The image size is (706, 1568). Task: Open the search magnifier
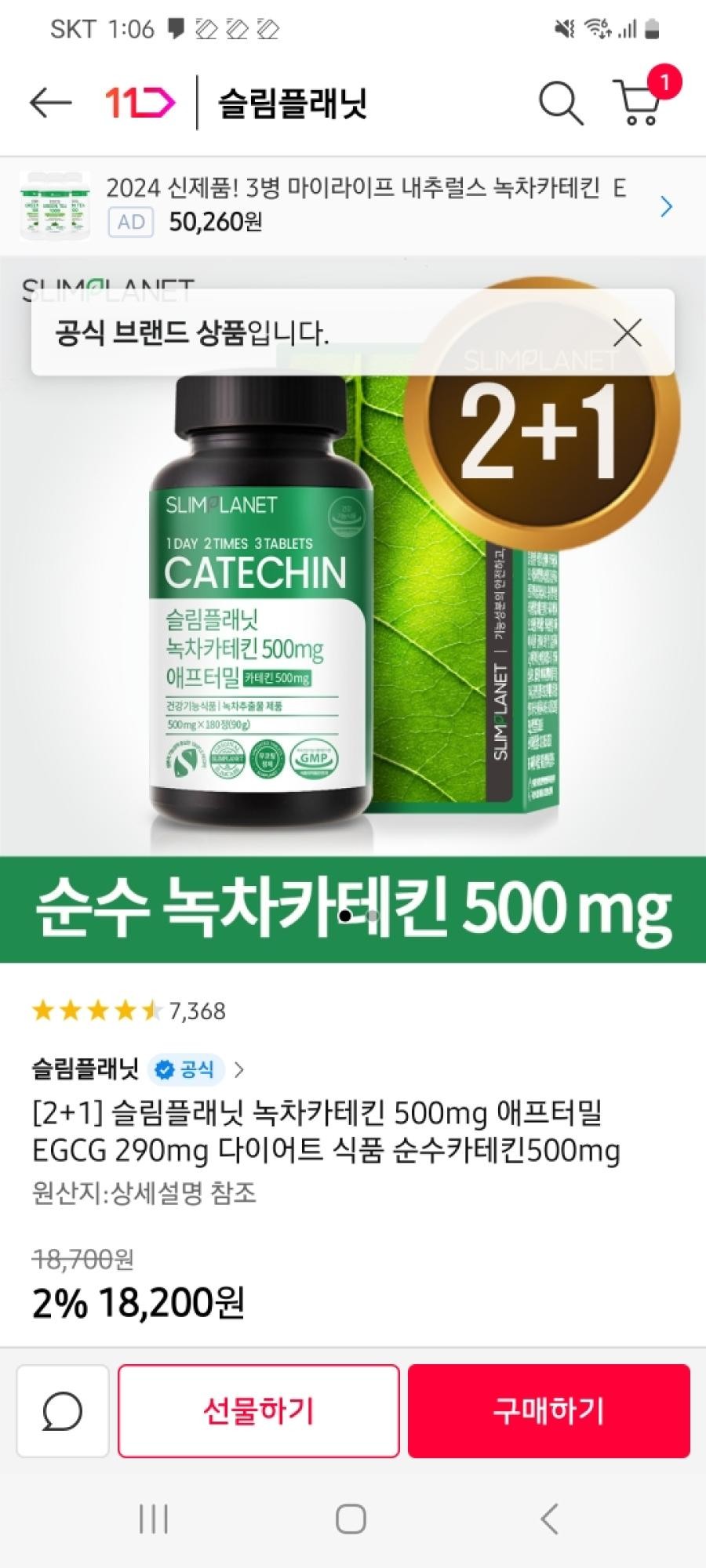(x=560, y=103)
